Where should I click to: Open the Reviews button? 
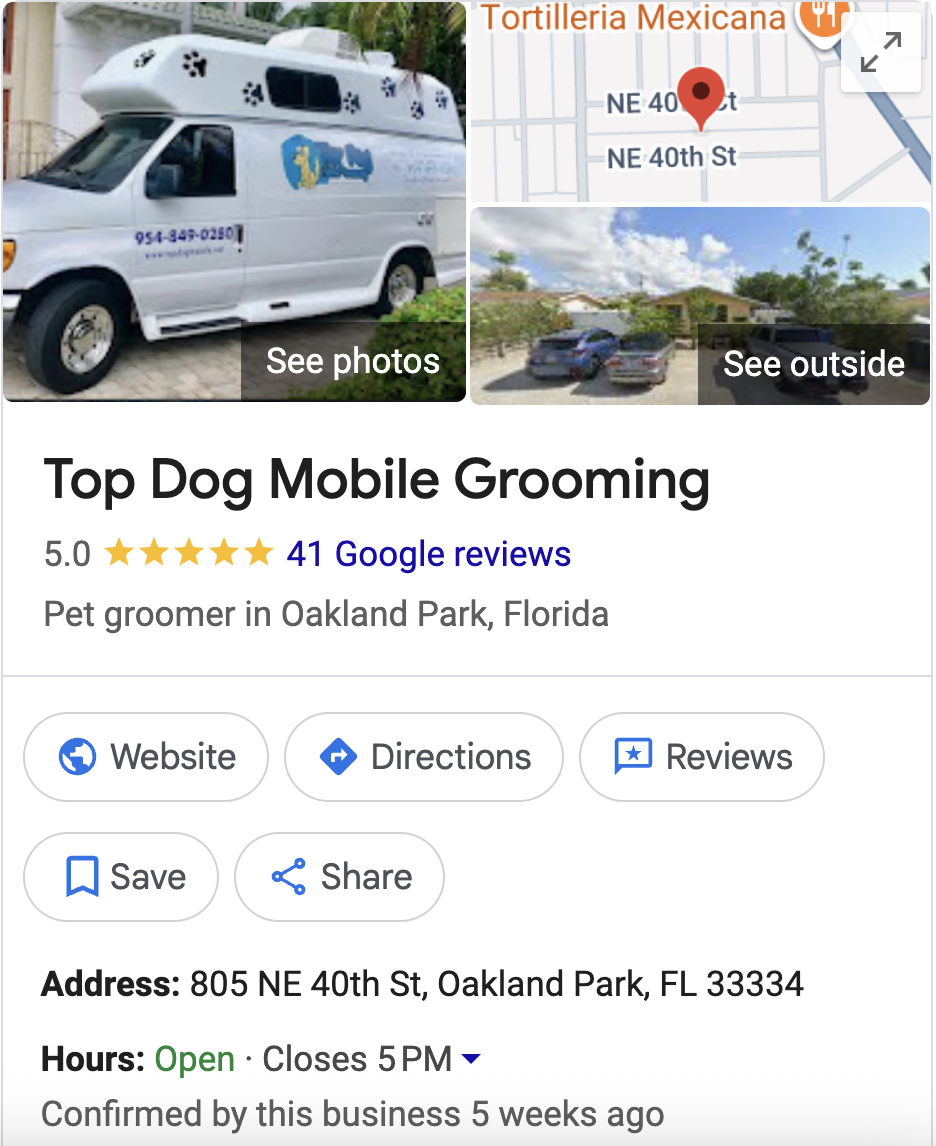(702, 757)
